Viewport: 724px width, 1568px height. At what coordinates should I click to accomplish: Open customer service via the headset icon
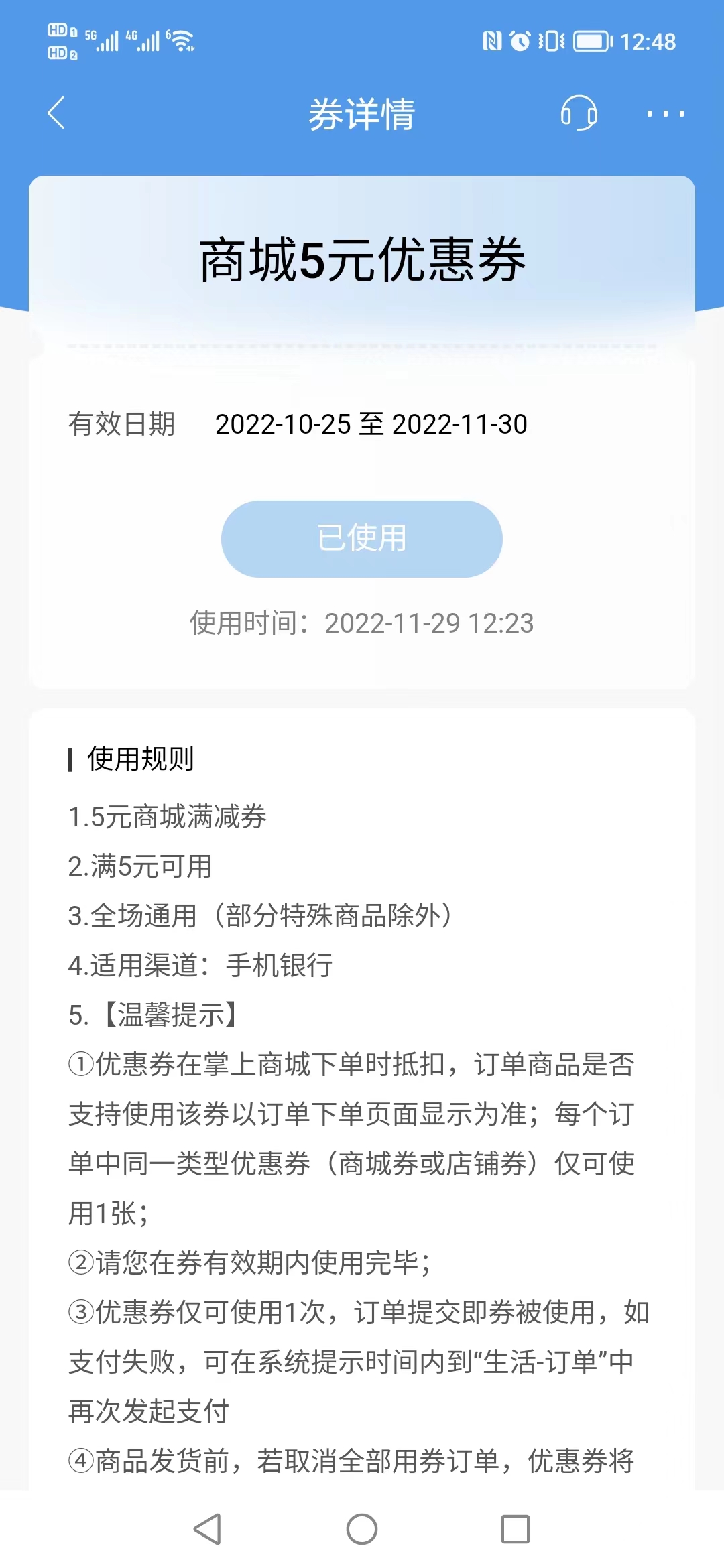(x=579, y=113)
